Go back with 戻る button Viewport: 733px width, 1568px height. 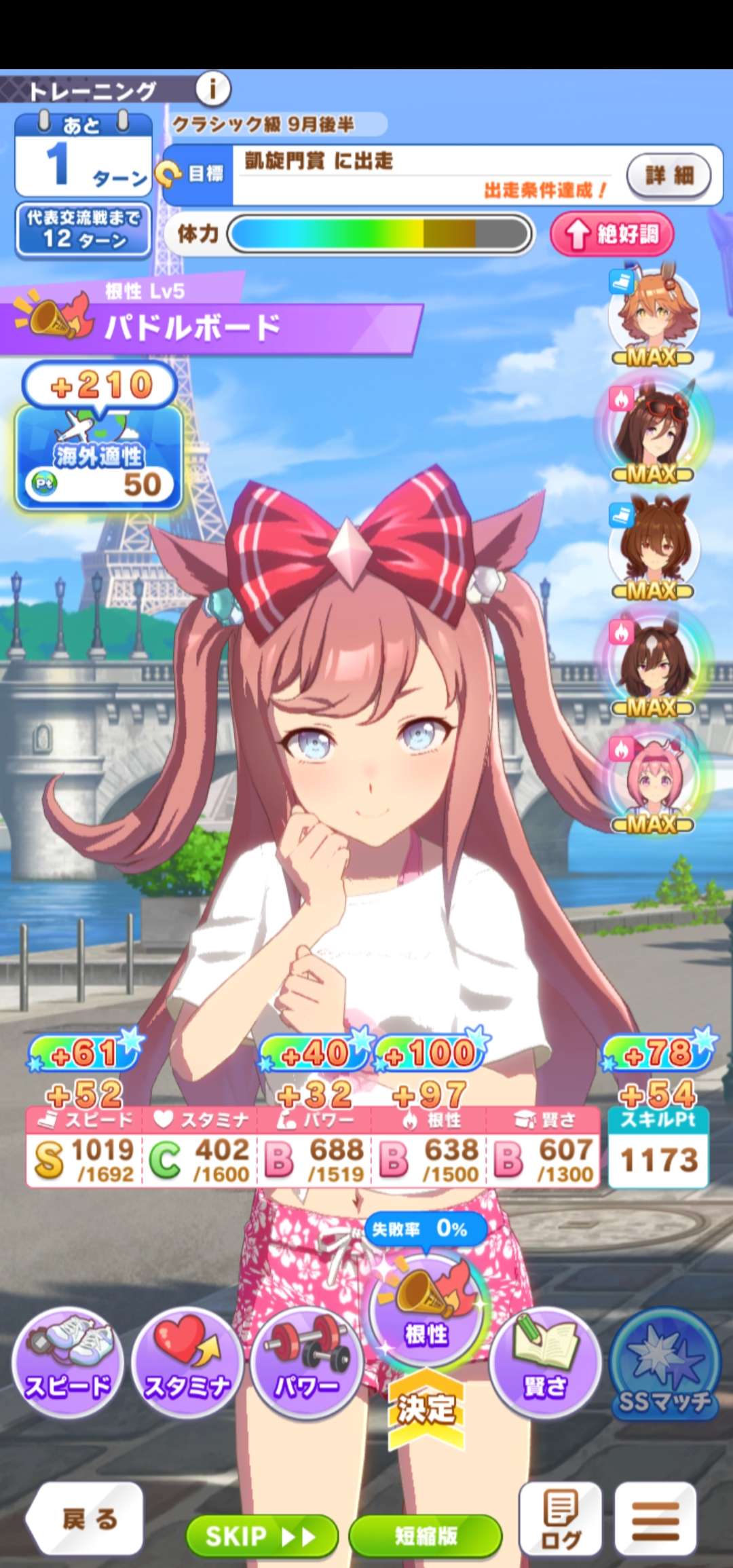[x=87, y=1518]
